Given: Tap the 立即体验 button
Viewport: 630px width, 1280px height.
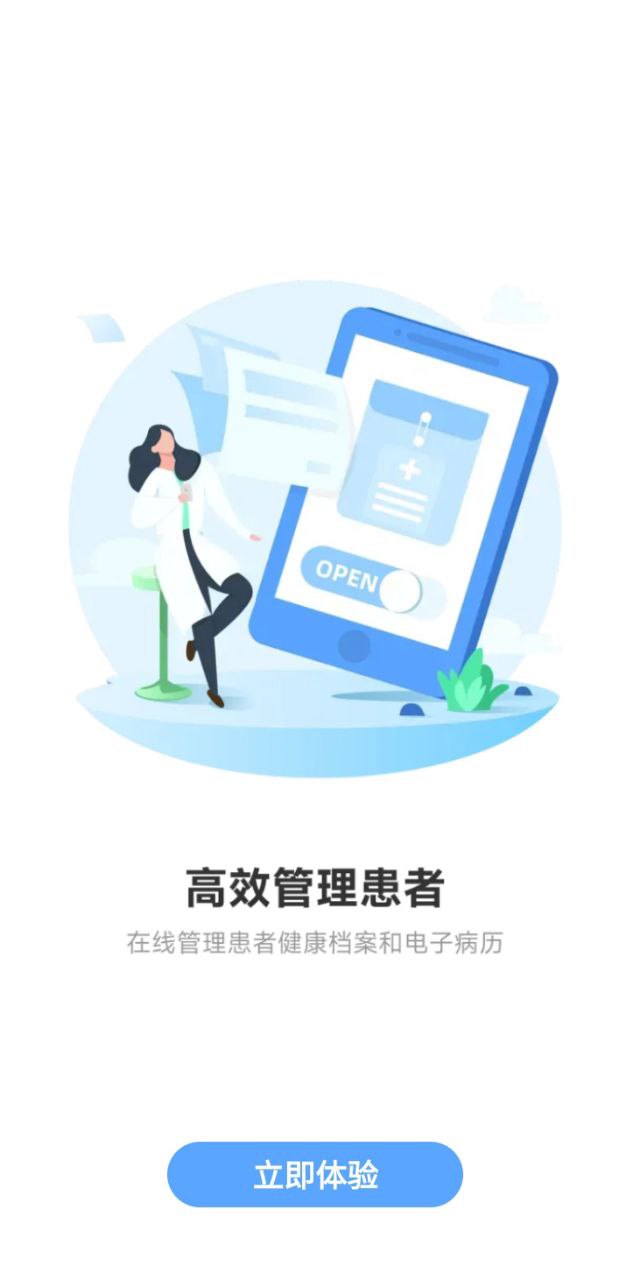Looking at the screenshot, I should pos(315,1174).
